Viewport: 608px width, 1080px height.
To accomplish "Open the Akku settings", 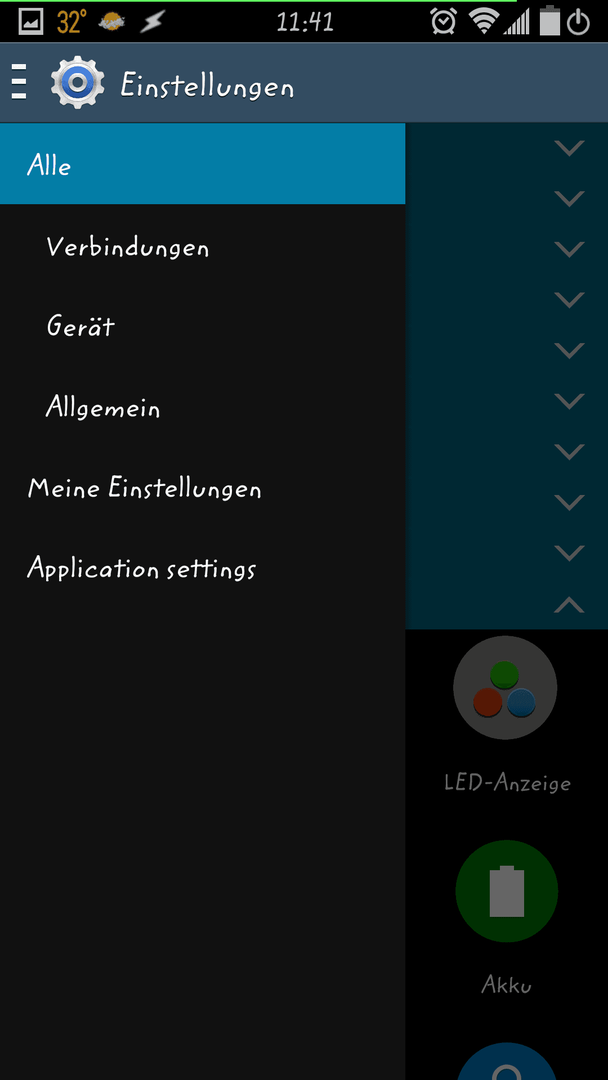I will (506, 917).
